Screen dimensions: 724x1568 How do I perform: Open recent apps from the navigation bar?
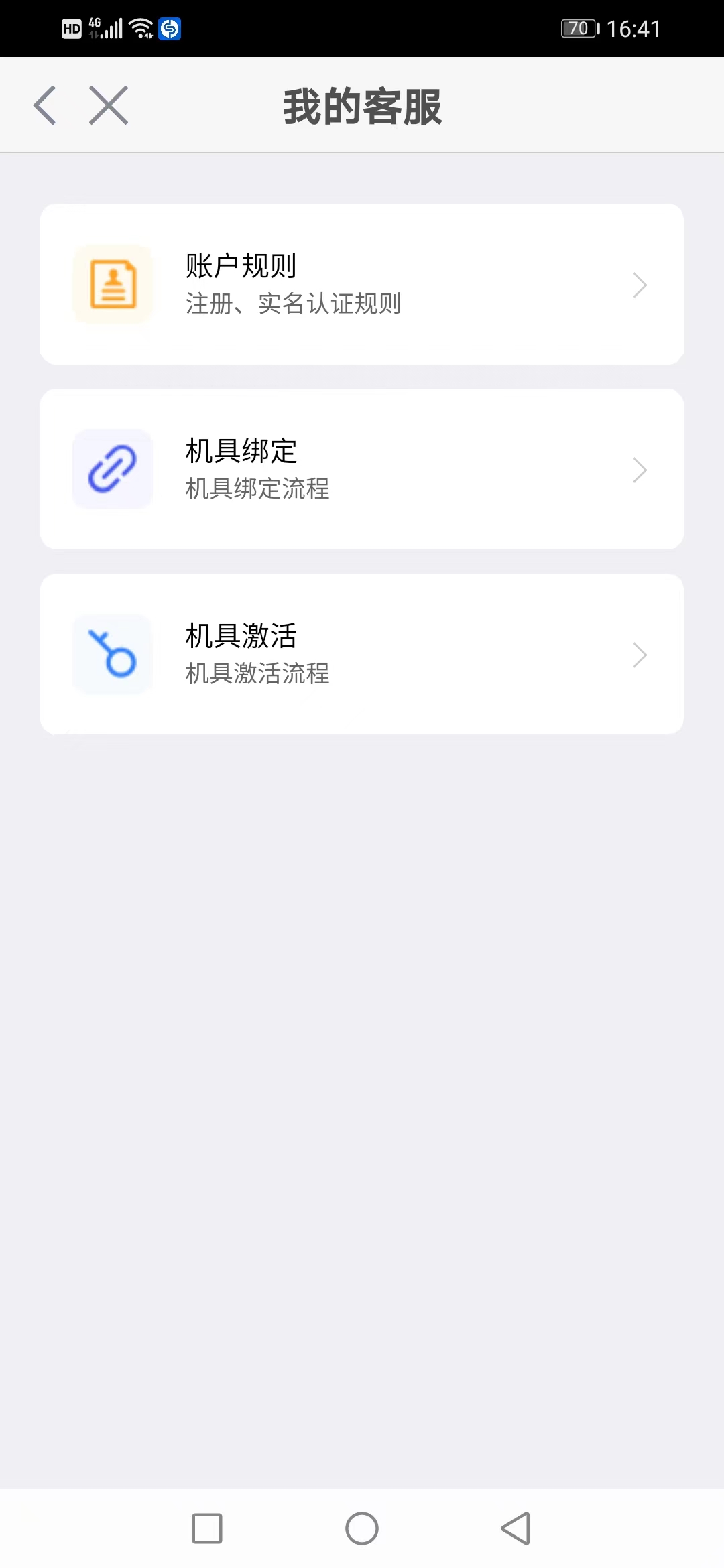click(207, 1528)
